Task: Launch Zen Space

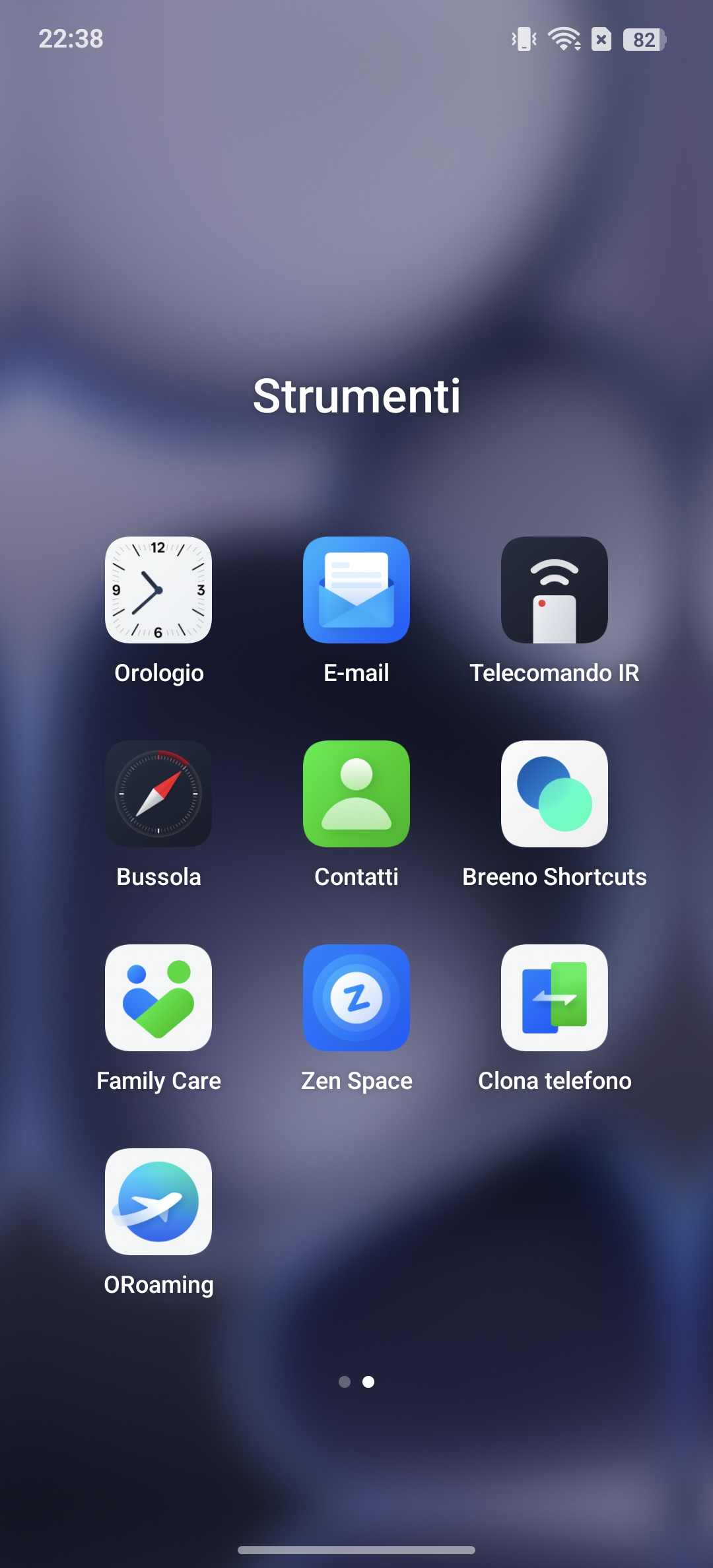Action: [356, 997]
